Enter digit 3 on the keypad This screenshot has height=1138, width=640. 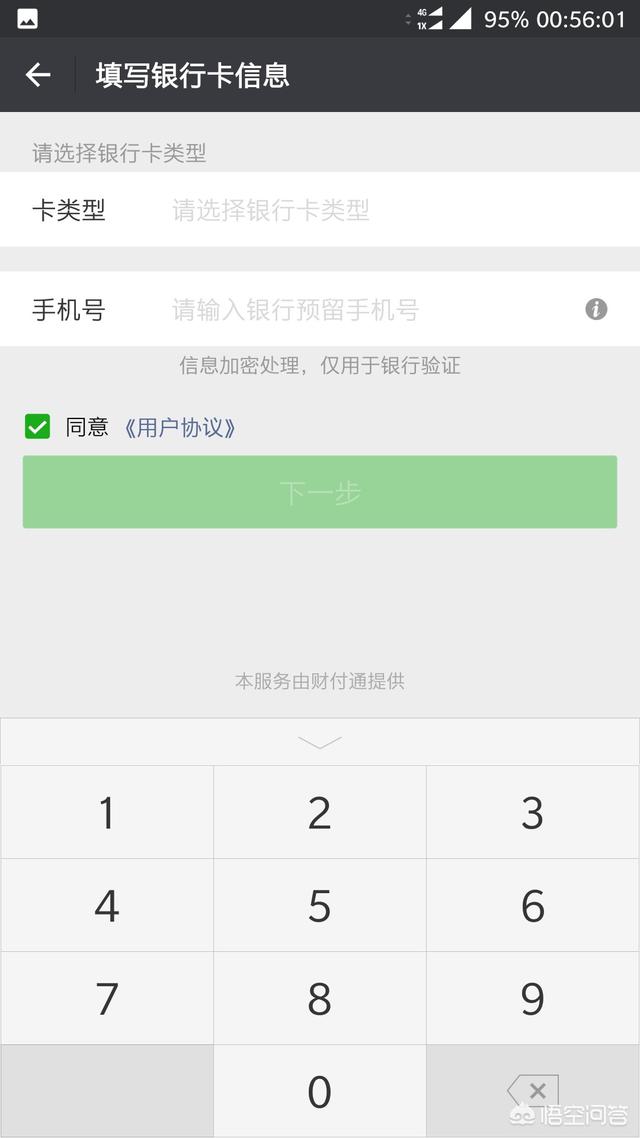point(533,813)
